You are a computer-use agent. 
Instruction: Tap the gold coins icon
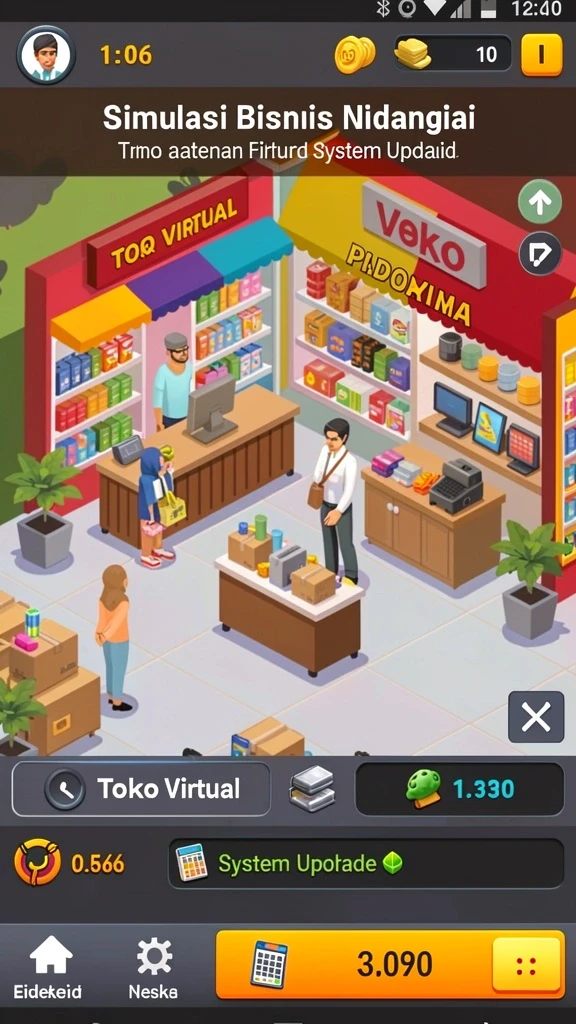[355, 55]
